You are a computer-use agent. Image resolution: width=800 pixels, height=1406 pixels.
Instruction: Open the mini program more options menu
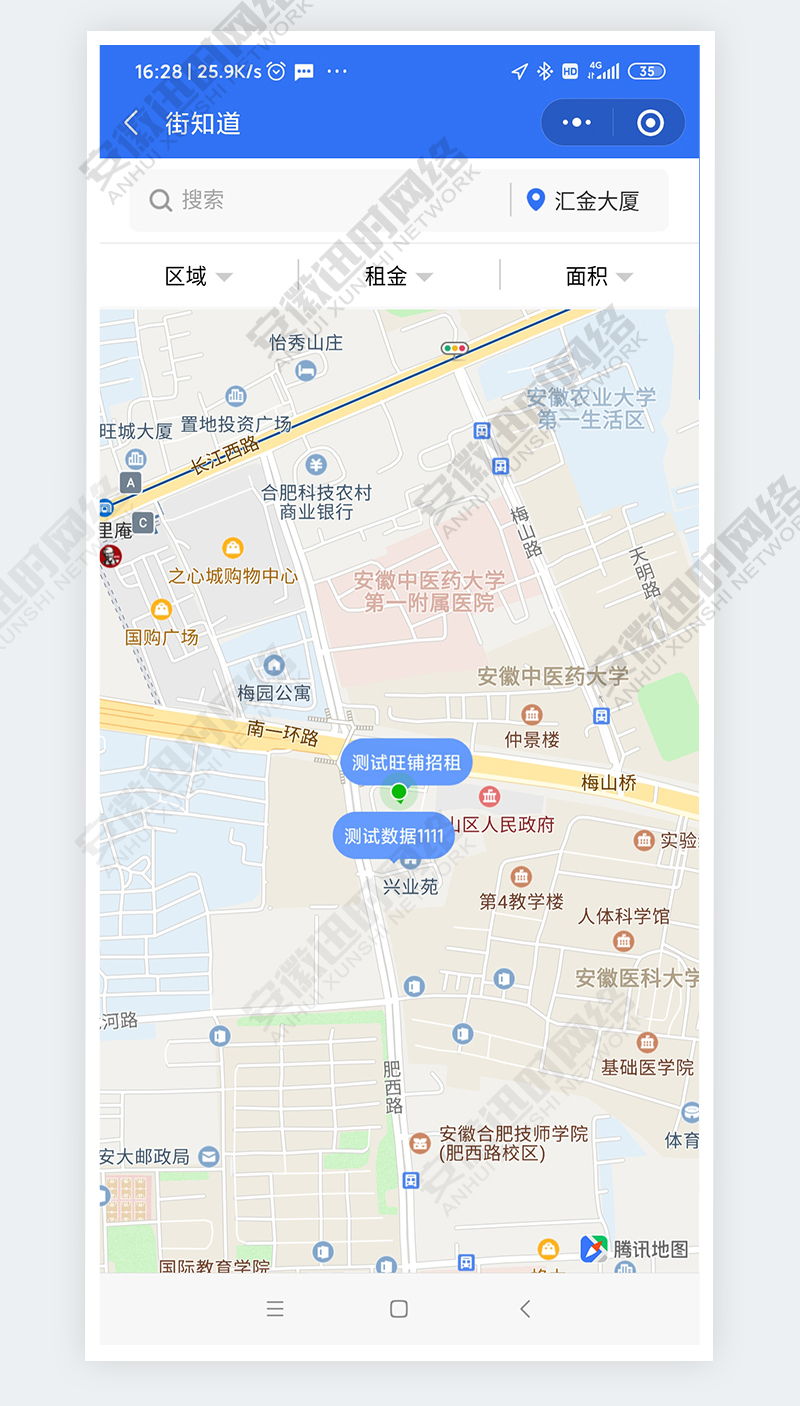point(577,123)
